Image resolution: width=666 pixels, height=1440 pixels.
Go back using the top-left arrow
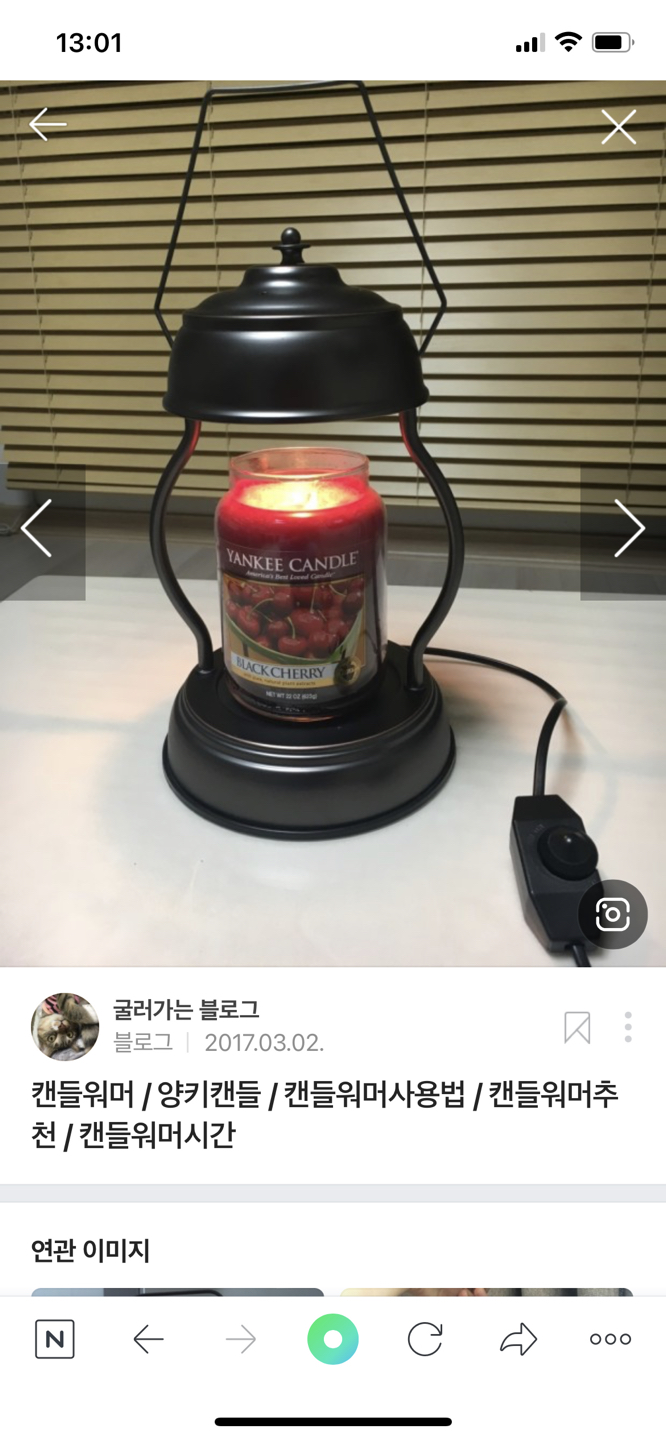pos(47,125)
